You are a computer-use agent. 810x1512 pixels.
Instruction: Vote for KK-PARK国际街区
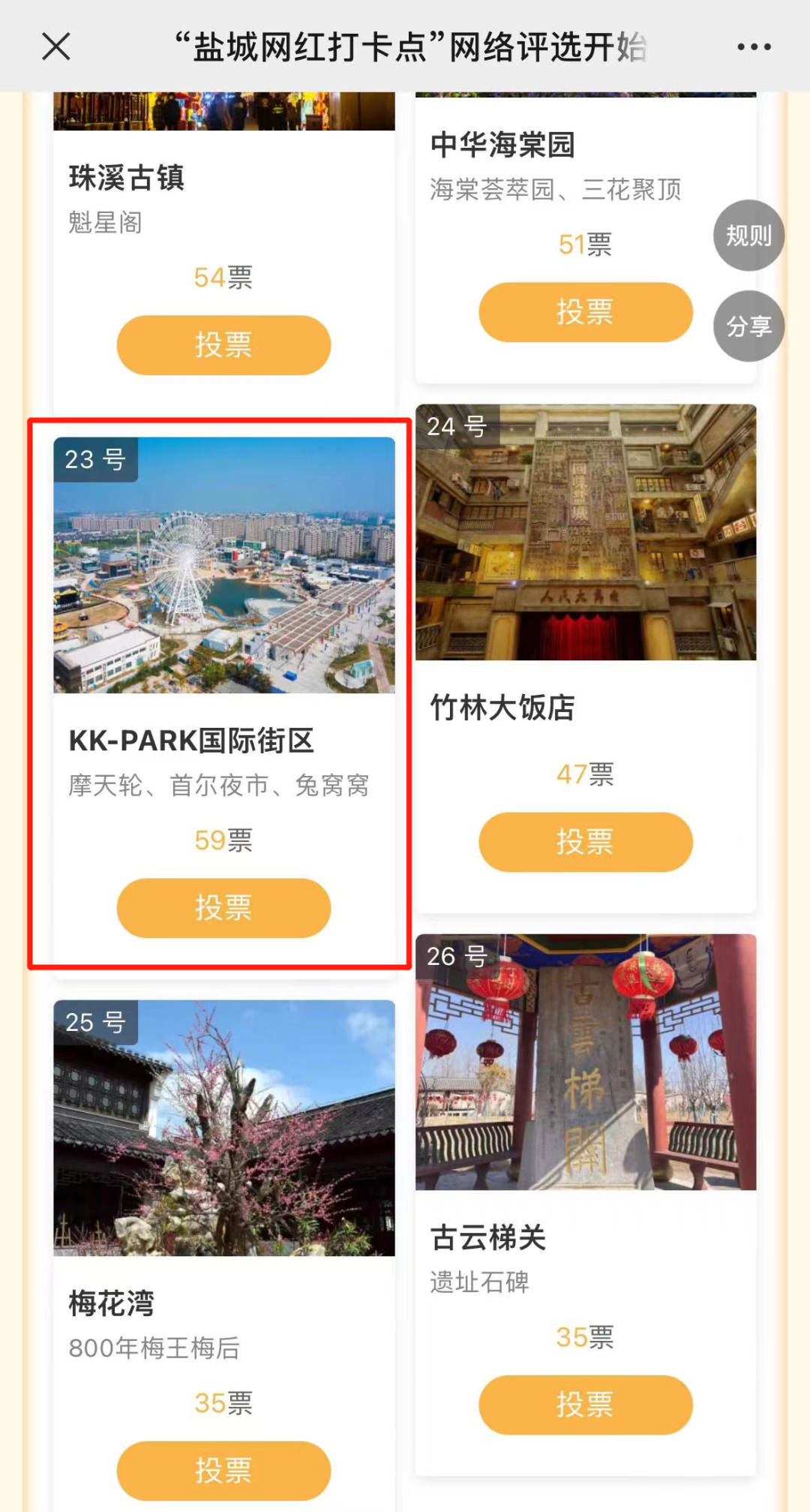223,908
